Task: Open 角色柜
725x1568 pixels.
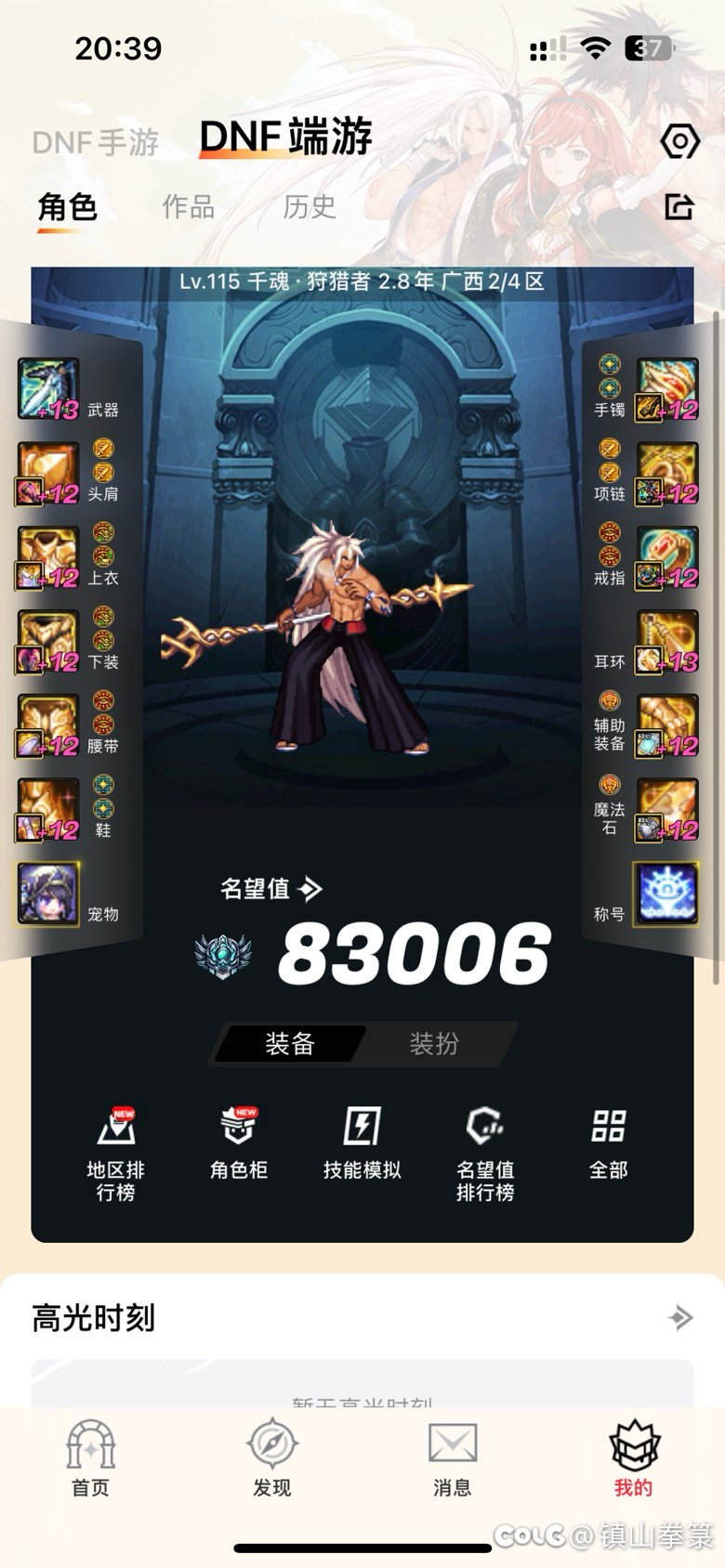Action: 239,1144
